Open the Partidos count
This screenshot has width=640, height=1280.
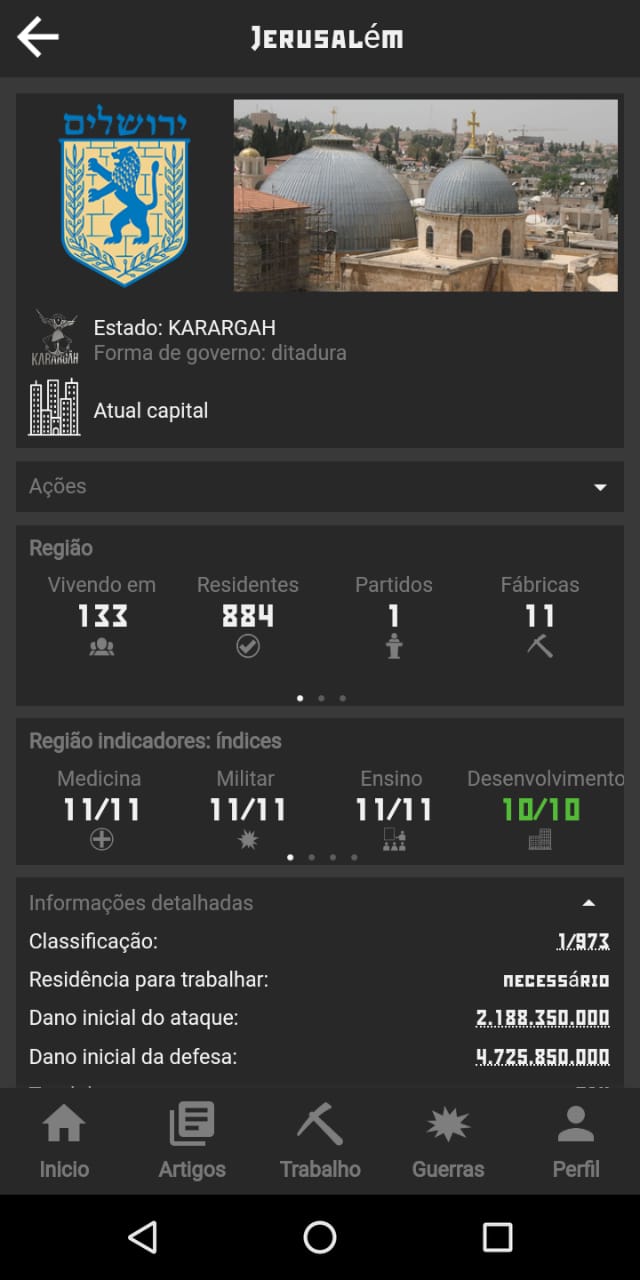(x=394, y=616)
